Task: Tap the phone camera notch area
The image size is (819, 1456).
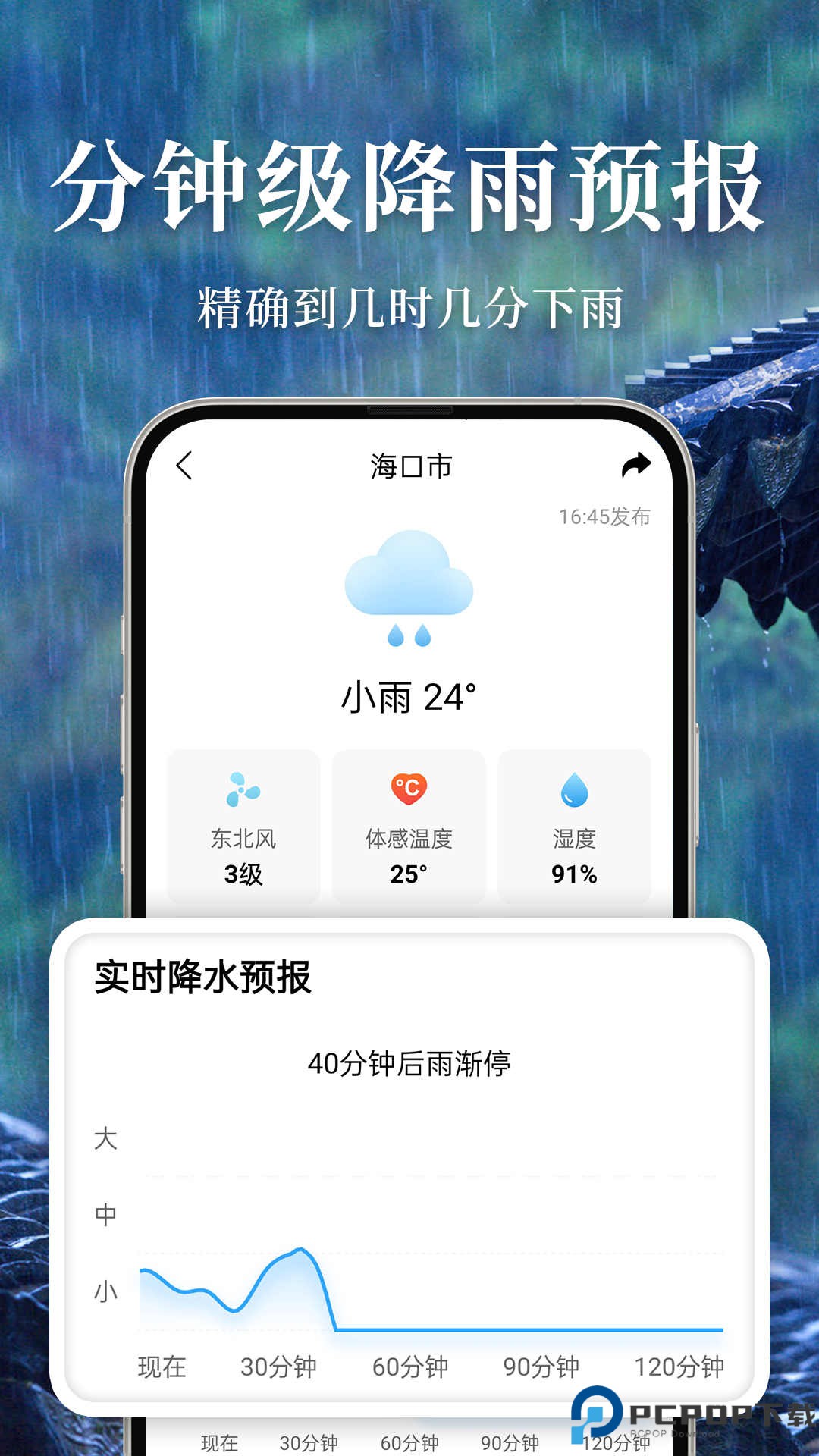Action: [409, 409]
